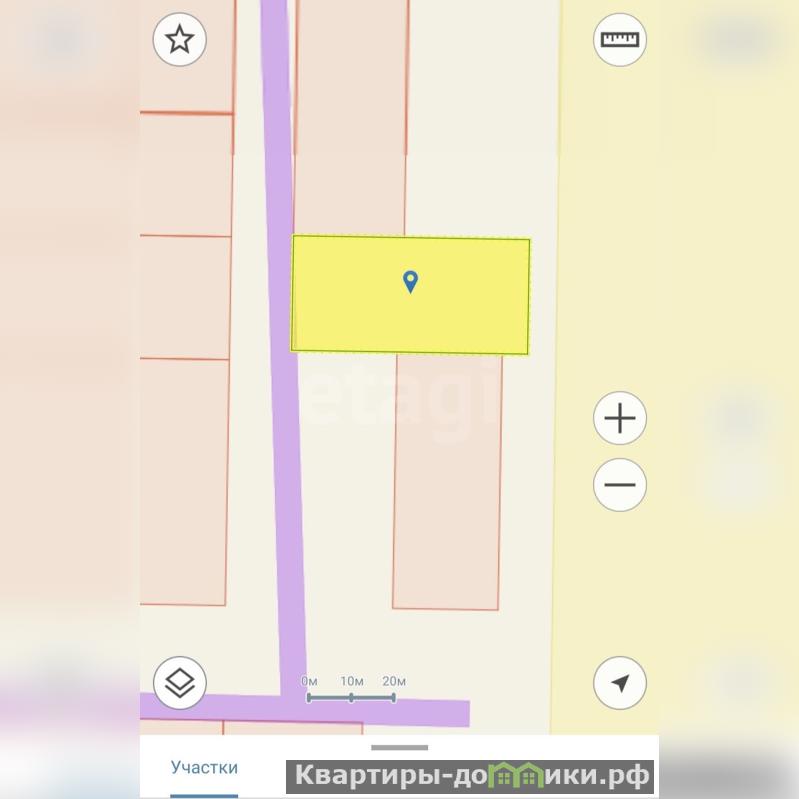Zoom in on the map
Image resolution: width=799 pixels, height=799 pixels.
point(620,418)
